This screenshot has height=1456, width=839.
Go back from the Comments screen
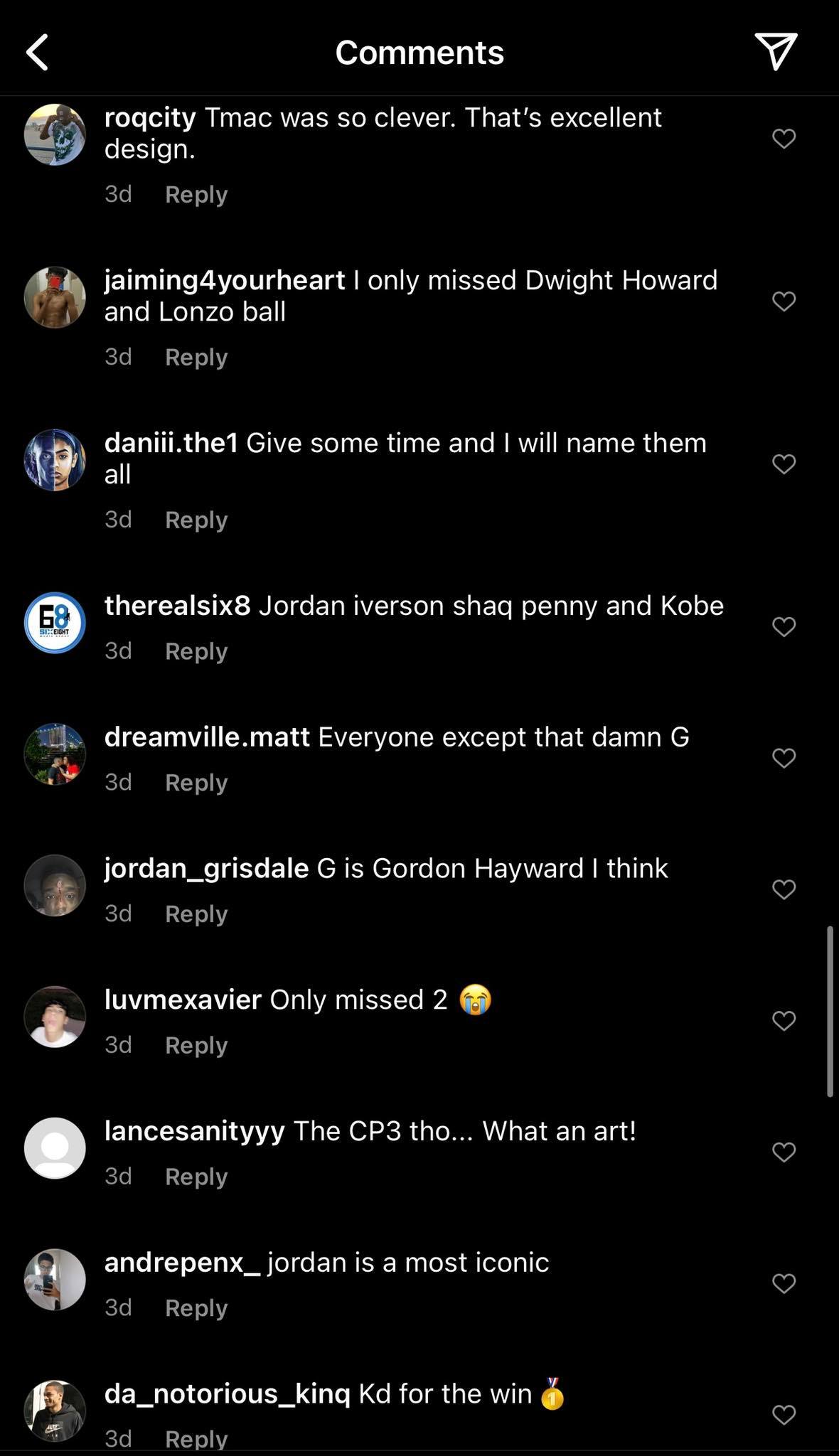37,53
